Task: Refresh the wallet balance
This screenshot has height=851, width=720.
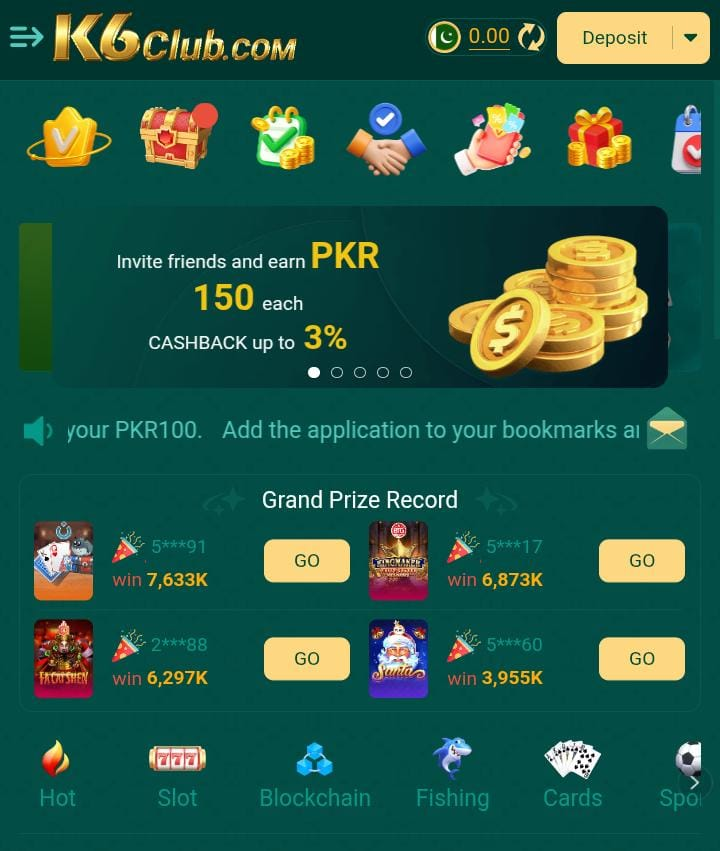Action: pos(531,38)
